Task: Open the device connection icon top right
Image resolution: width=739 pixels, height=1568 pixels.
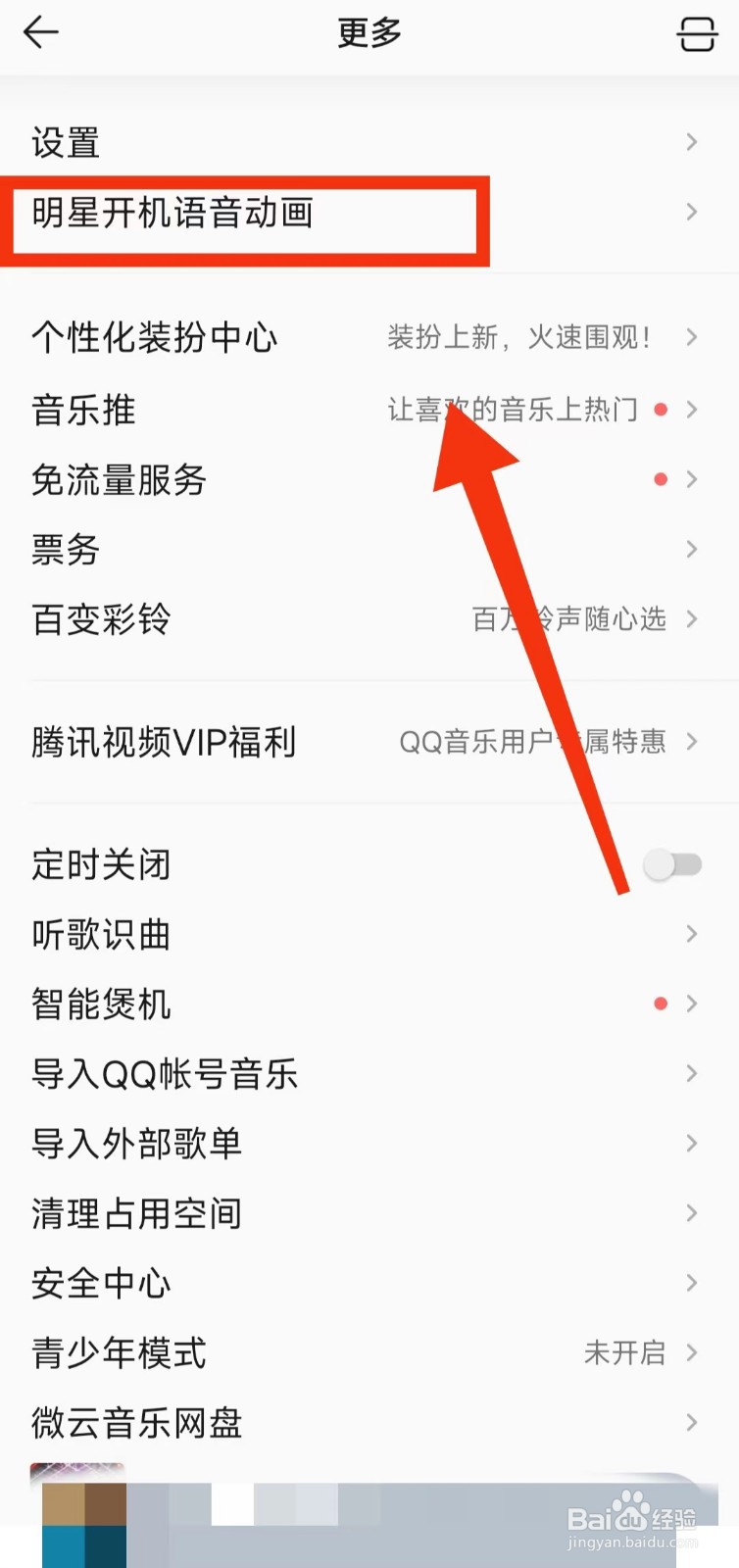Action: (697, 32)
